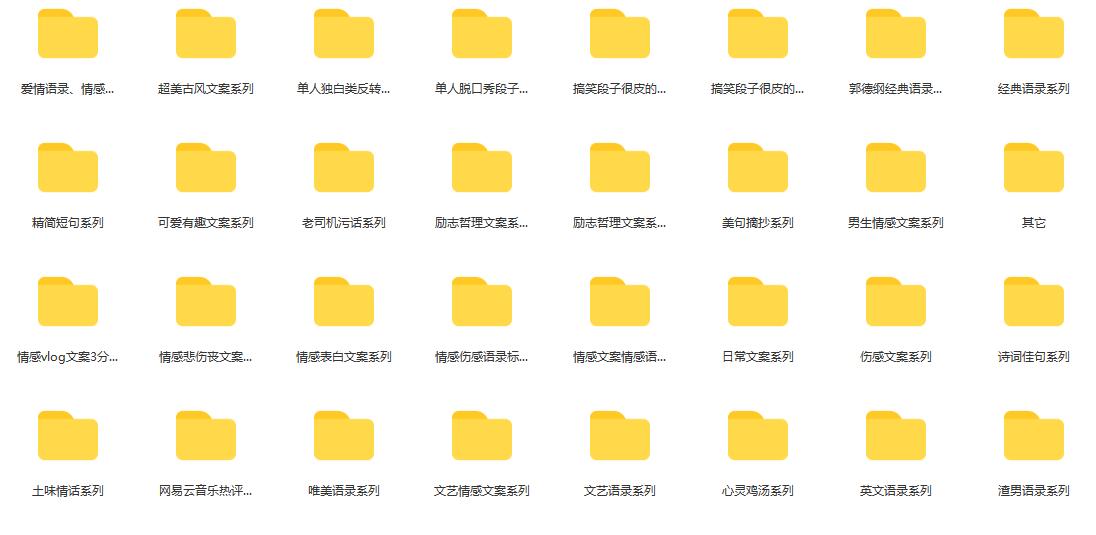Tap the 文艺语录系列 folder
The image size is (1096, 535).
coord(620,437)
